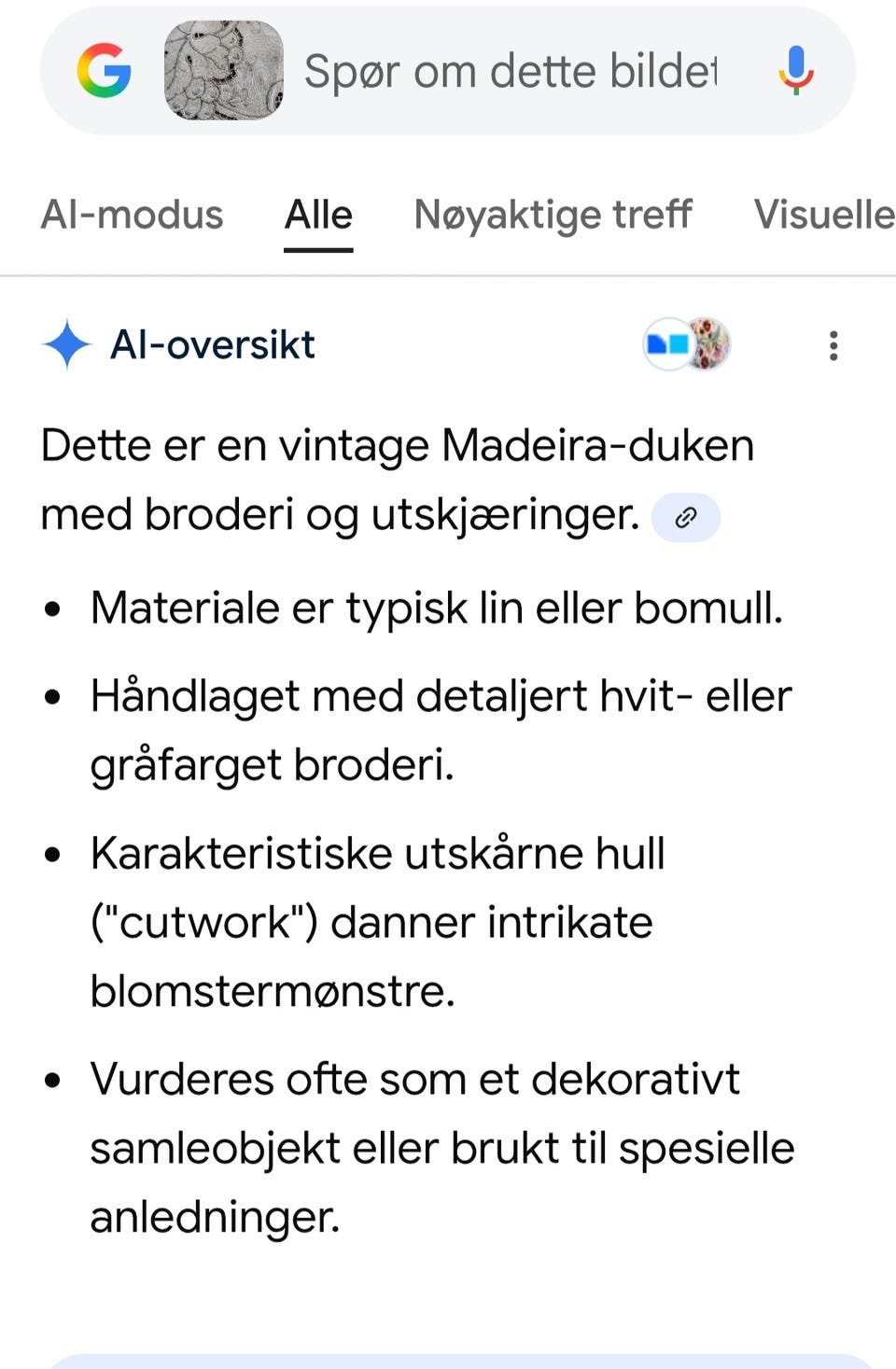Select the Nøyaktige treff tab
Screen dimensions: 896x1369
[x=553, y=214]
